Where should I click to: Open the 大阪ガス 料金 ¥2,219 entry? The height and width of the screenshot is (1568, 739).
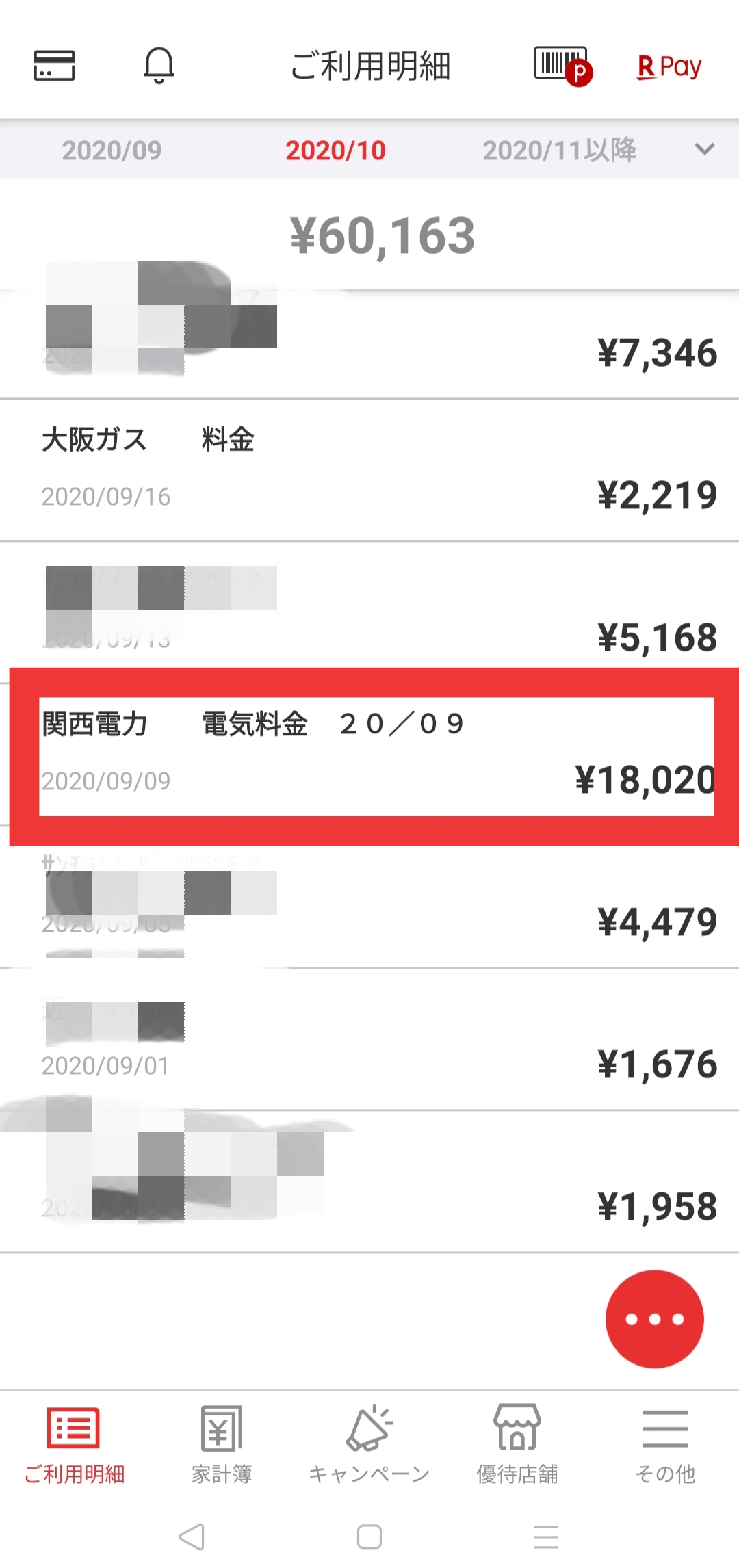pyautogui.click(x=369, y=469)
